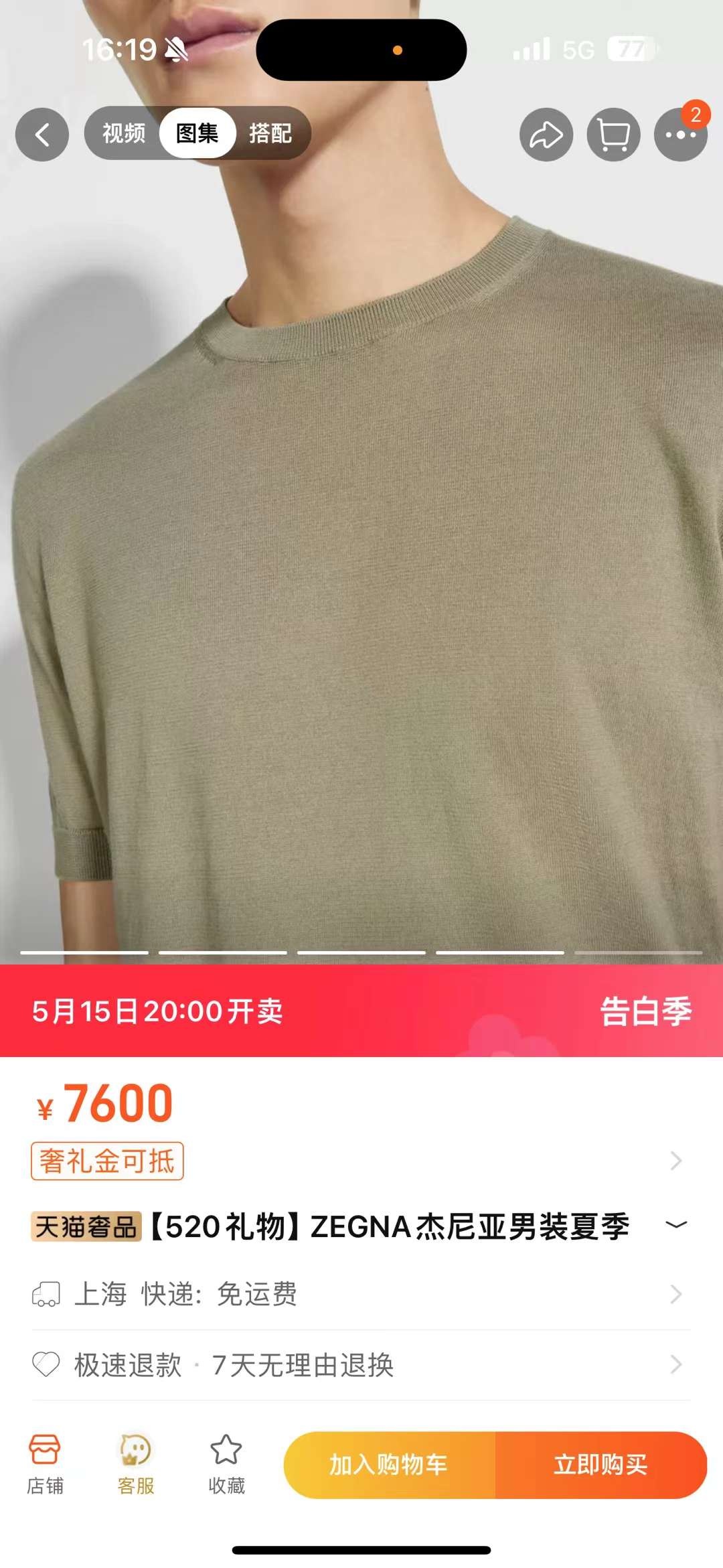This screenshot has height=1568, width=723.
Task: Tap 加入购物车 to add to cart
Action: [389, 1465]
